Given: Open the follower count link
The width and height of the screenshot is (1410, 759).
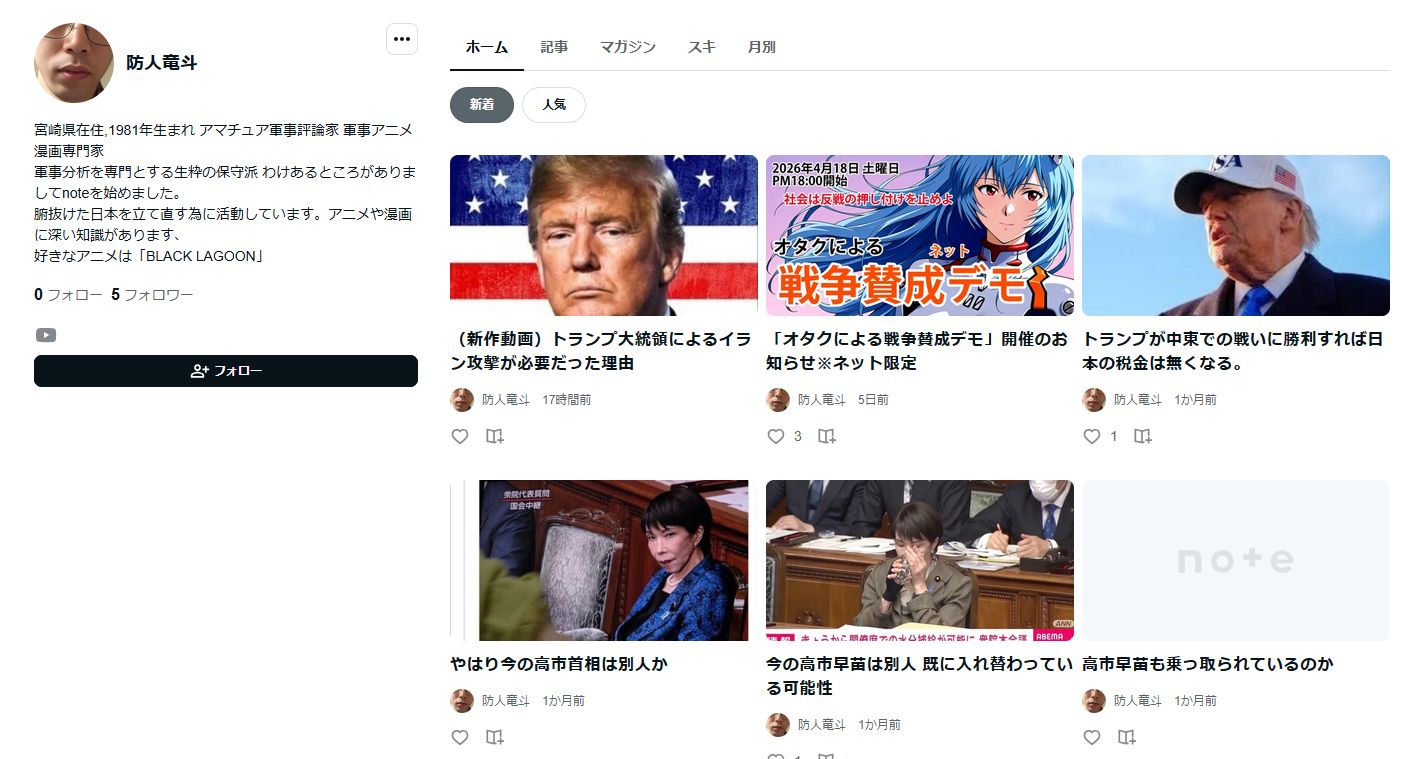Looking at the screenshot, I should [152, 295].
